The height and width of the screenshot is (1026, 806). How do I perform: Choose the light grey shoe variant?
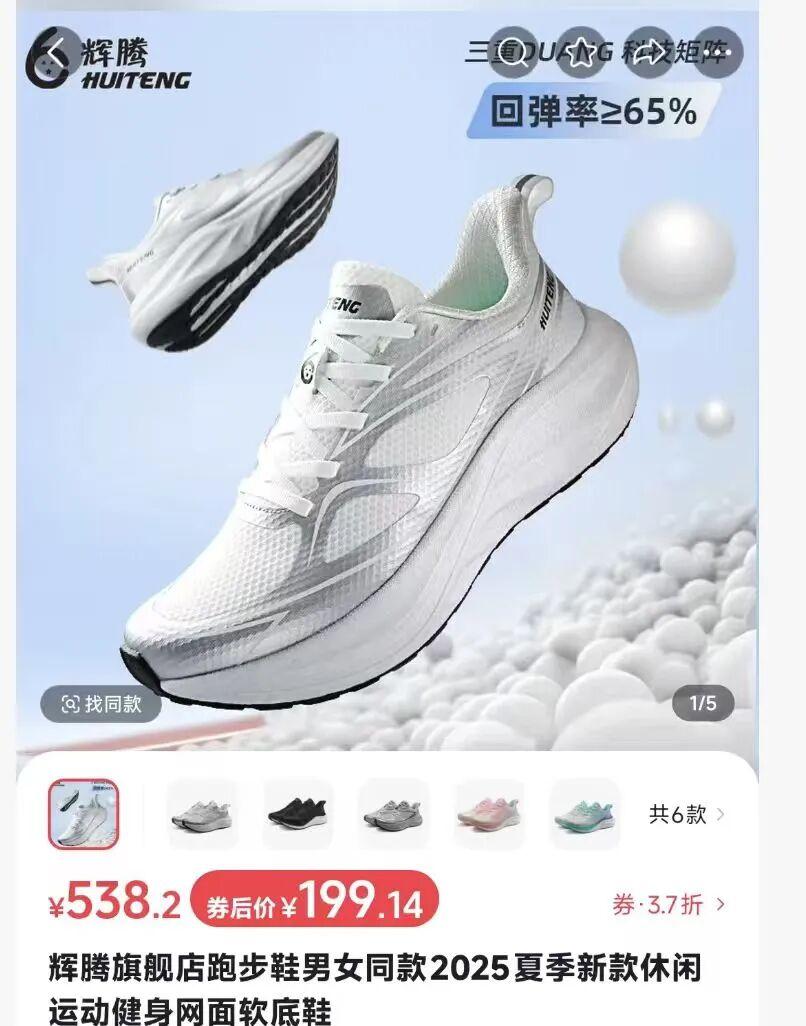(203, 814)
